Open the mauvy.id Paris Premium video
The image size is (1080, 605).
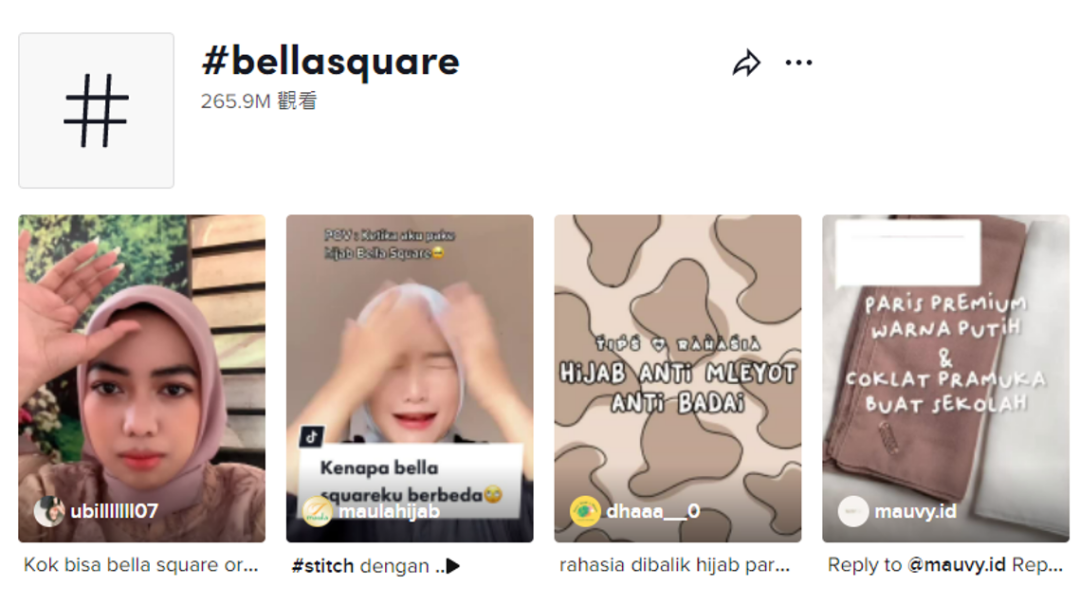click(x=945, y=378)
